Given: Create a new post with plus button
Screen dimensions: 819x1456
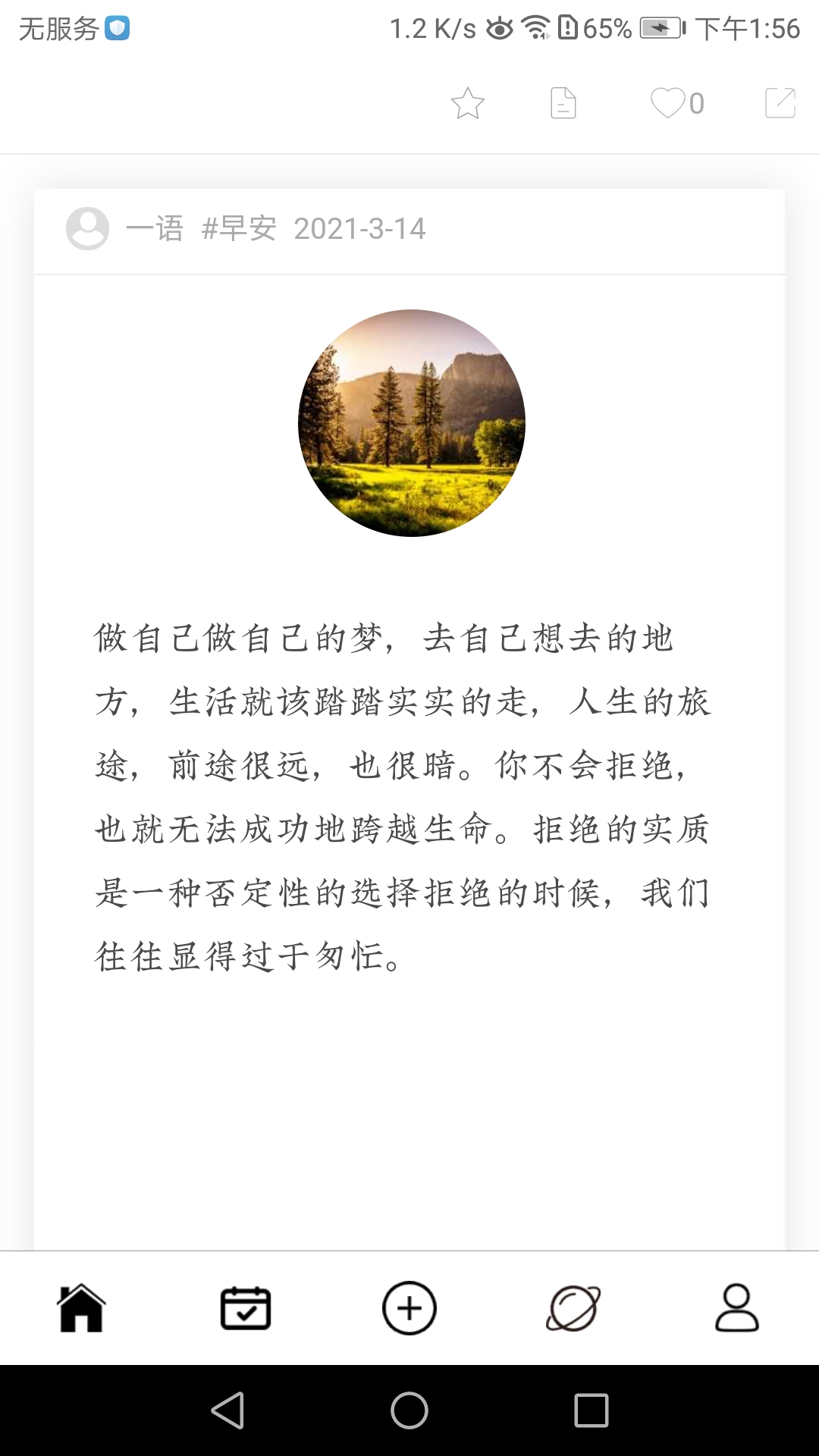Looking at the screenshot, I should (x=409, y=1308).
